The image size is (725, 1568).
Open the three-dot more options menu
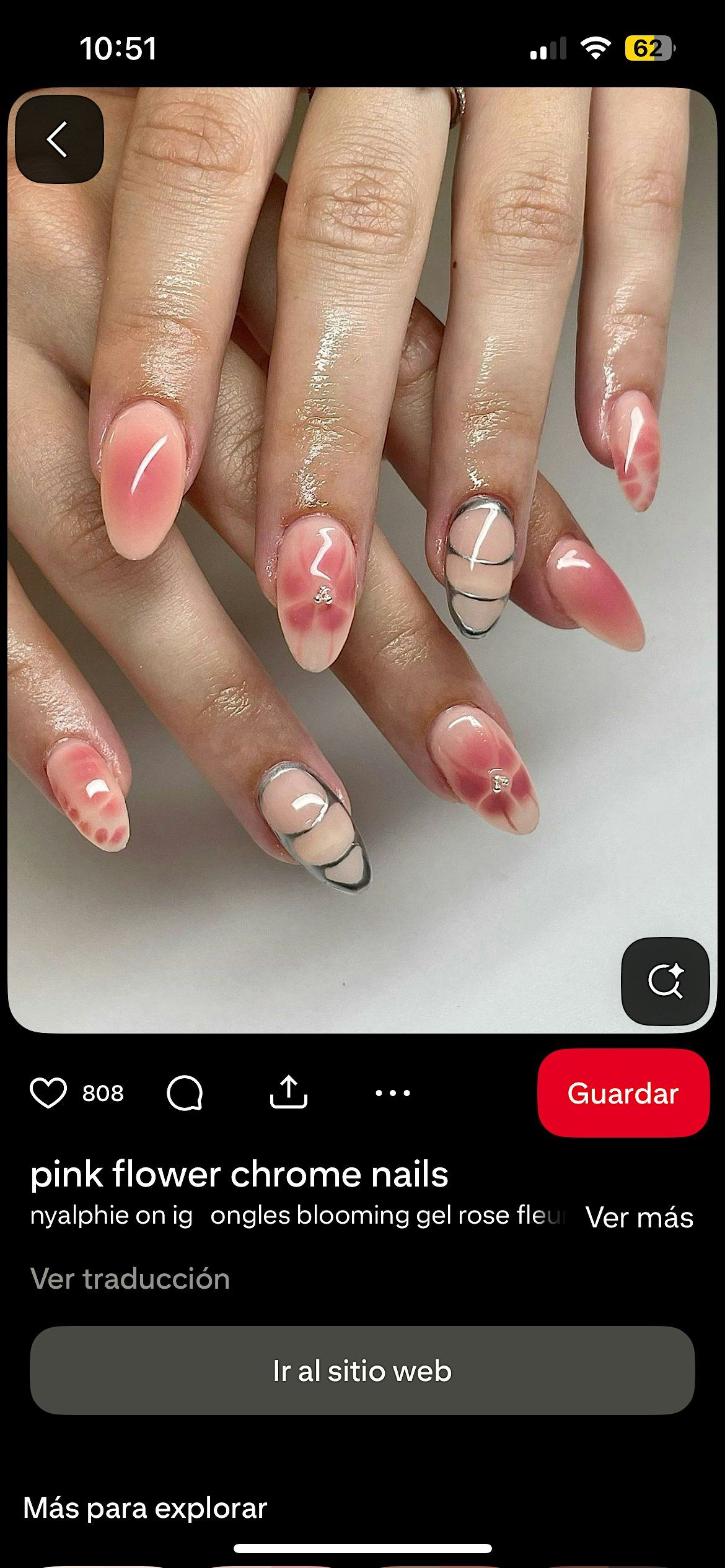(393, 1093)
